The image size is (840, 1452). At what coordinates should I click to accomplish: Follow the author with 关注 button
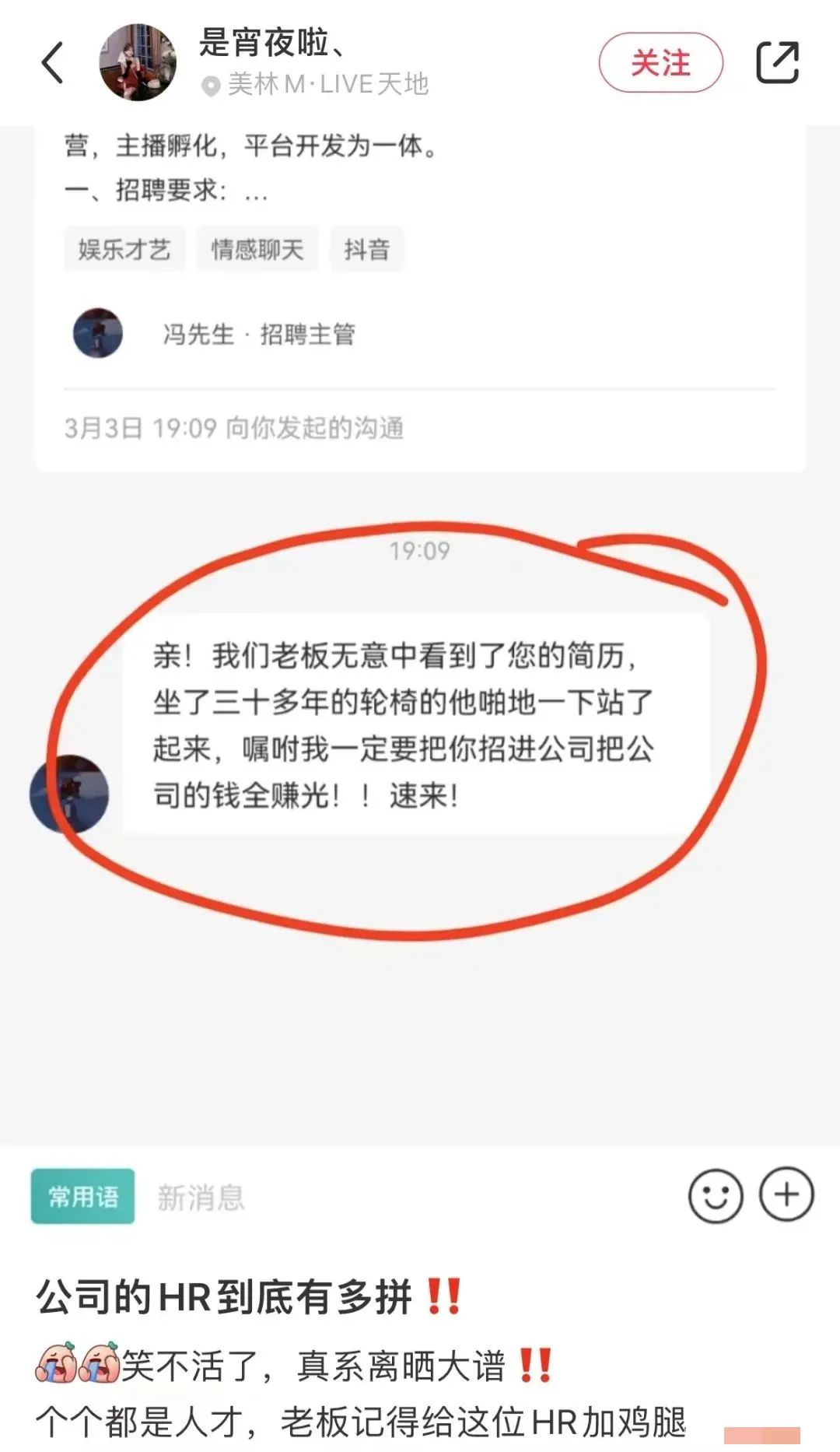pyautogui.click(x=660, y=63)
